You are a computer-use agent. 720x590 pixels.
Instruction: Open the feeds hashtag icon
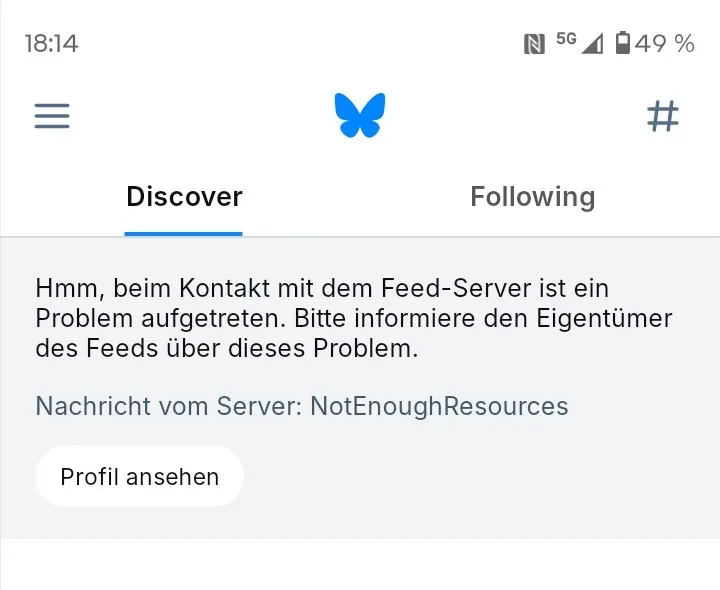coord(663,117)
